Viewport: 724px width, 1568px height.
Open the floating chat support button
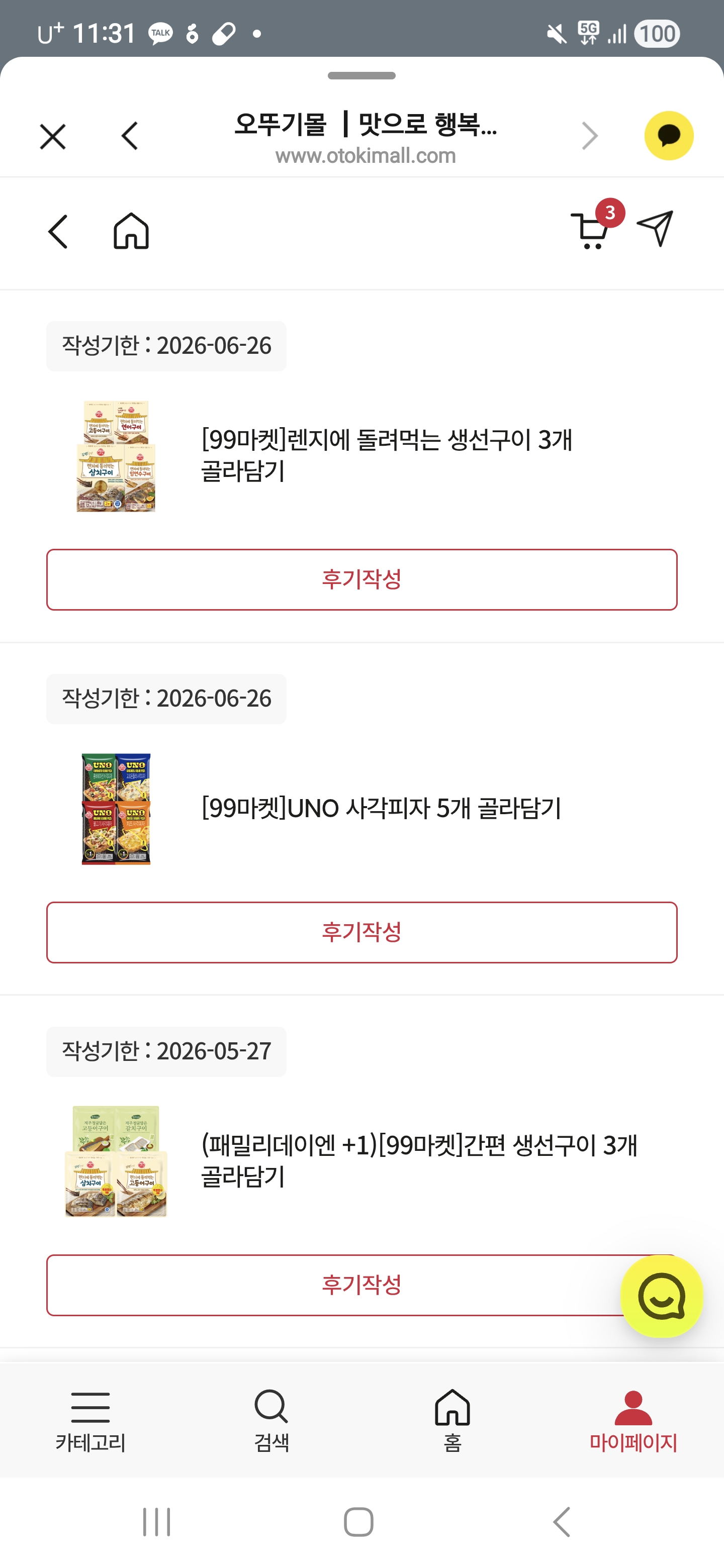click(661, 1296)
